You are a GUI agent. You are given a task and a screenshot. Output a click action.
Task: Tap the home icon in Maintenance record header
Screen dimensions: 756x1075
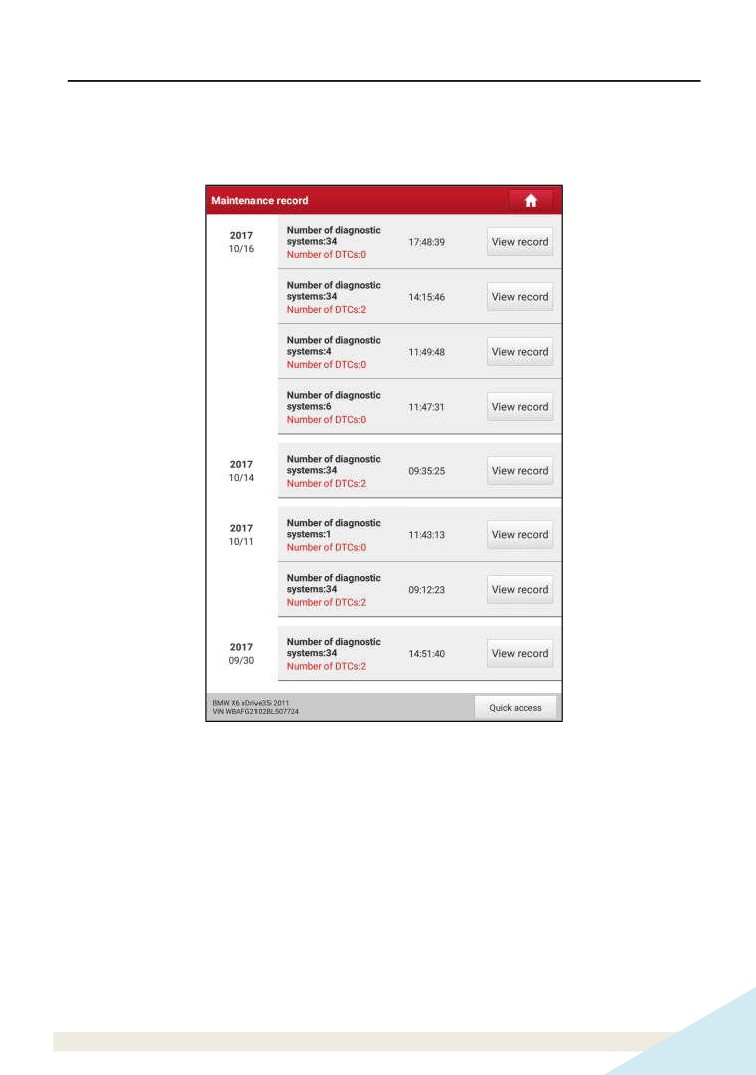531,200
